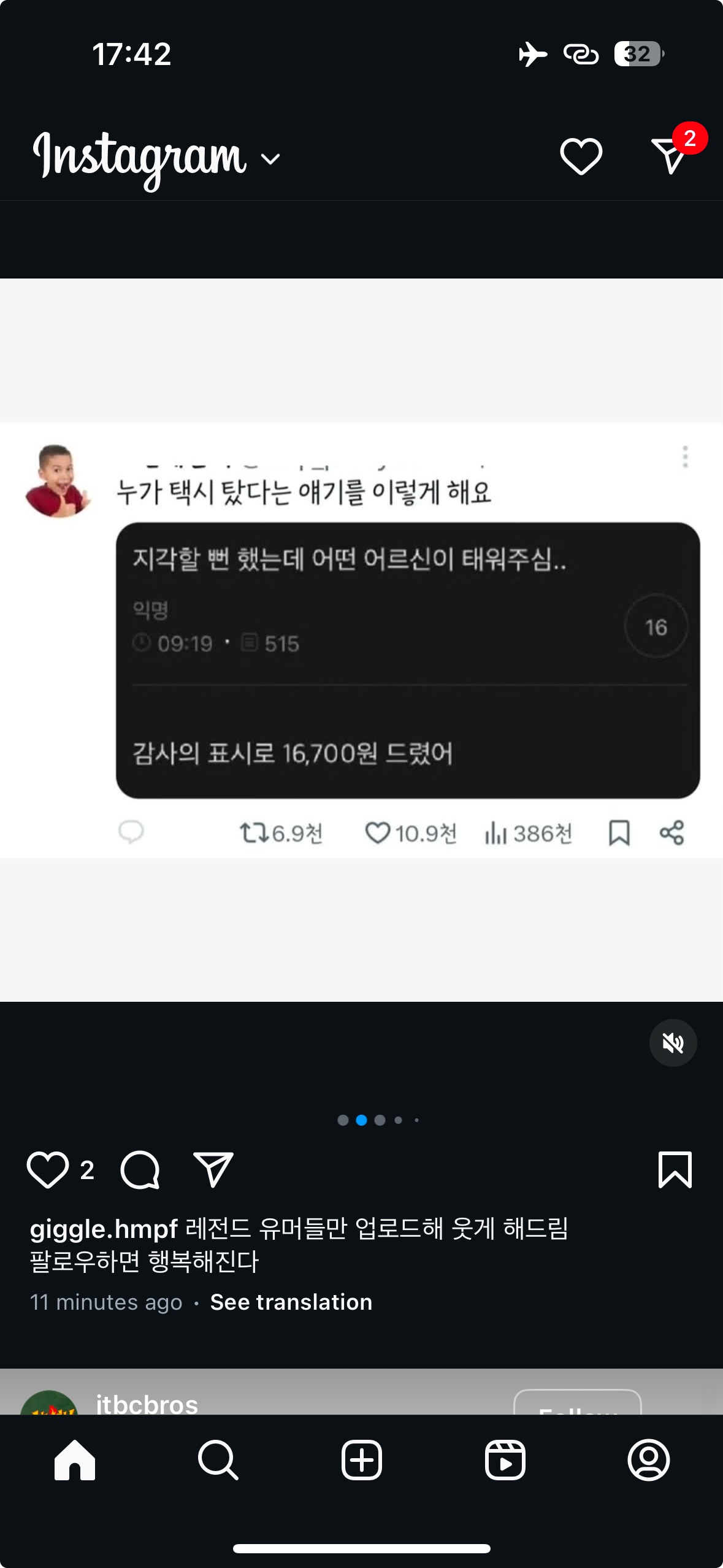
Task: Save the giggle.hmpf post to bookmarks
Action: pos(675,1169)
